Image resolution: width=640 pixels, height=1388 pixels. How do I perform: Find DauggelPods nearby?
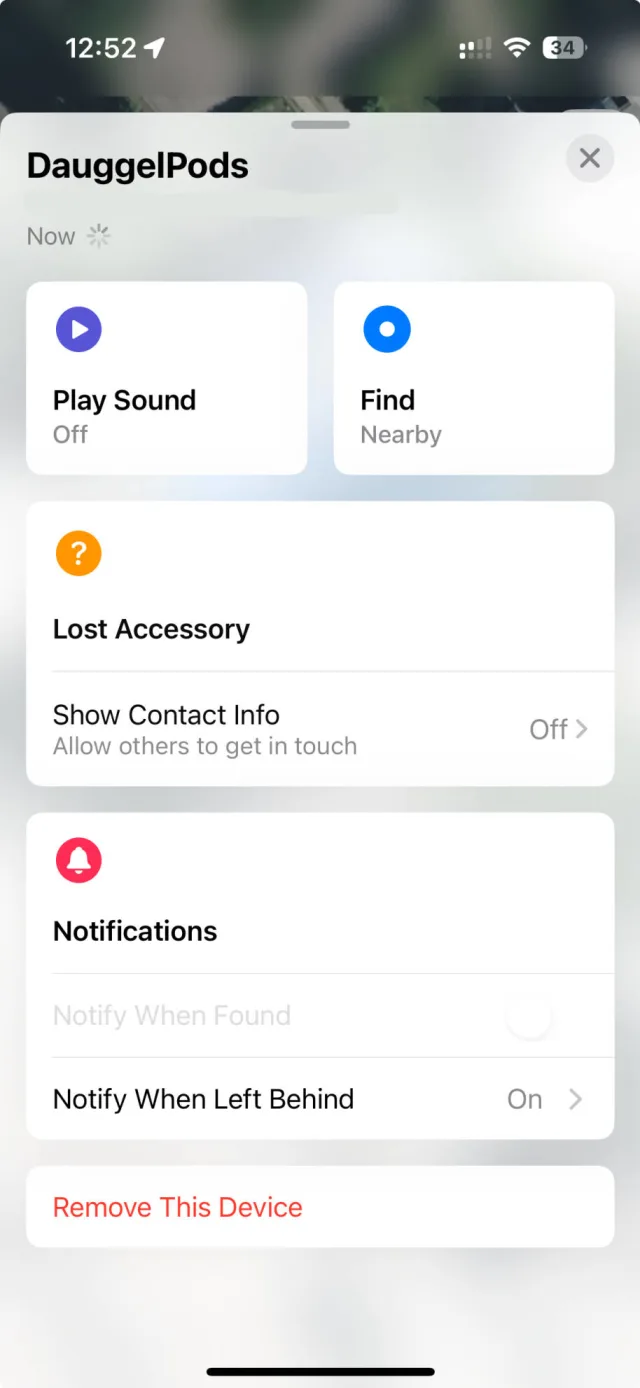tap(473, 378)
